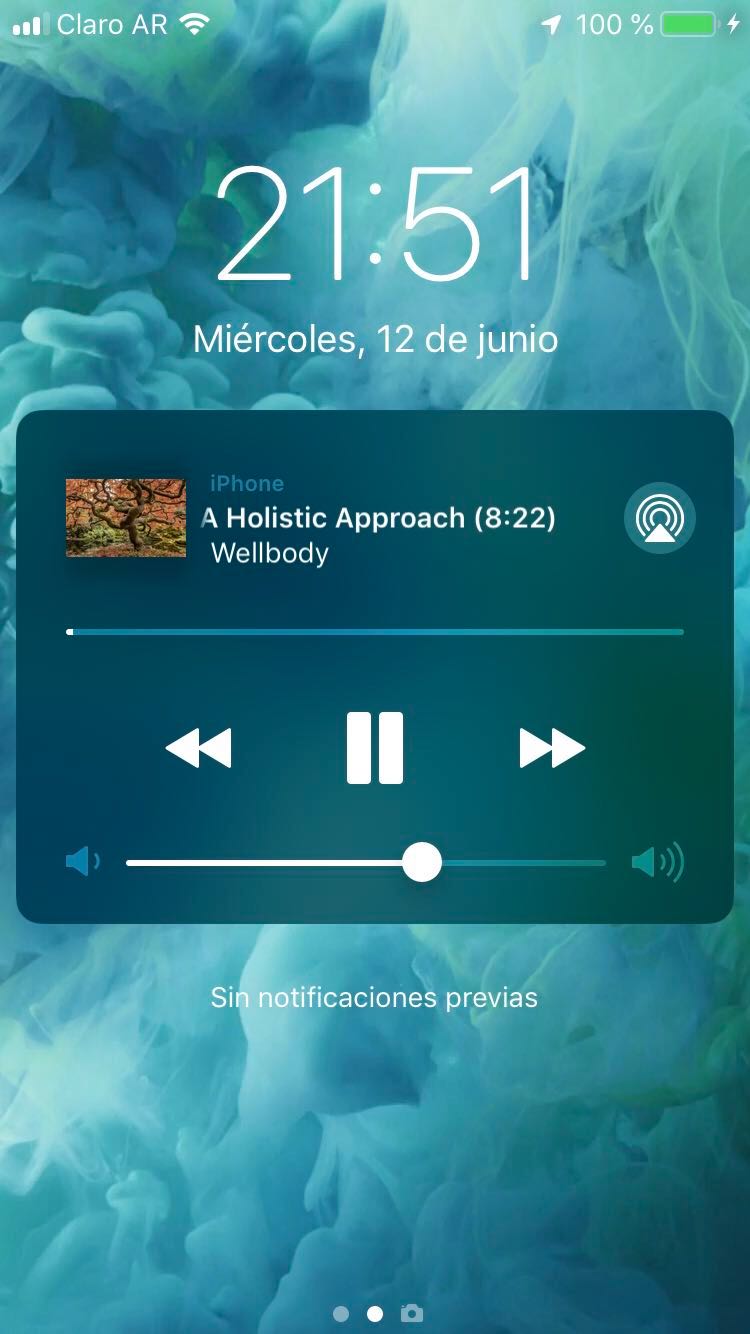Pause the currently playing track

click(x=374, y=745)
